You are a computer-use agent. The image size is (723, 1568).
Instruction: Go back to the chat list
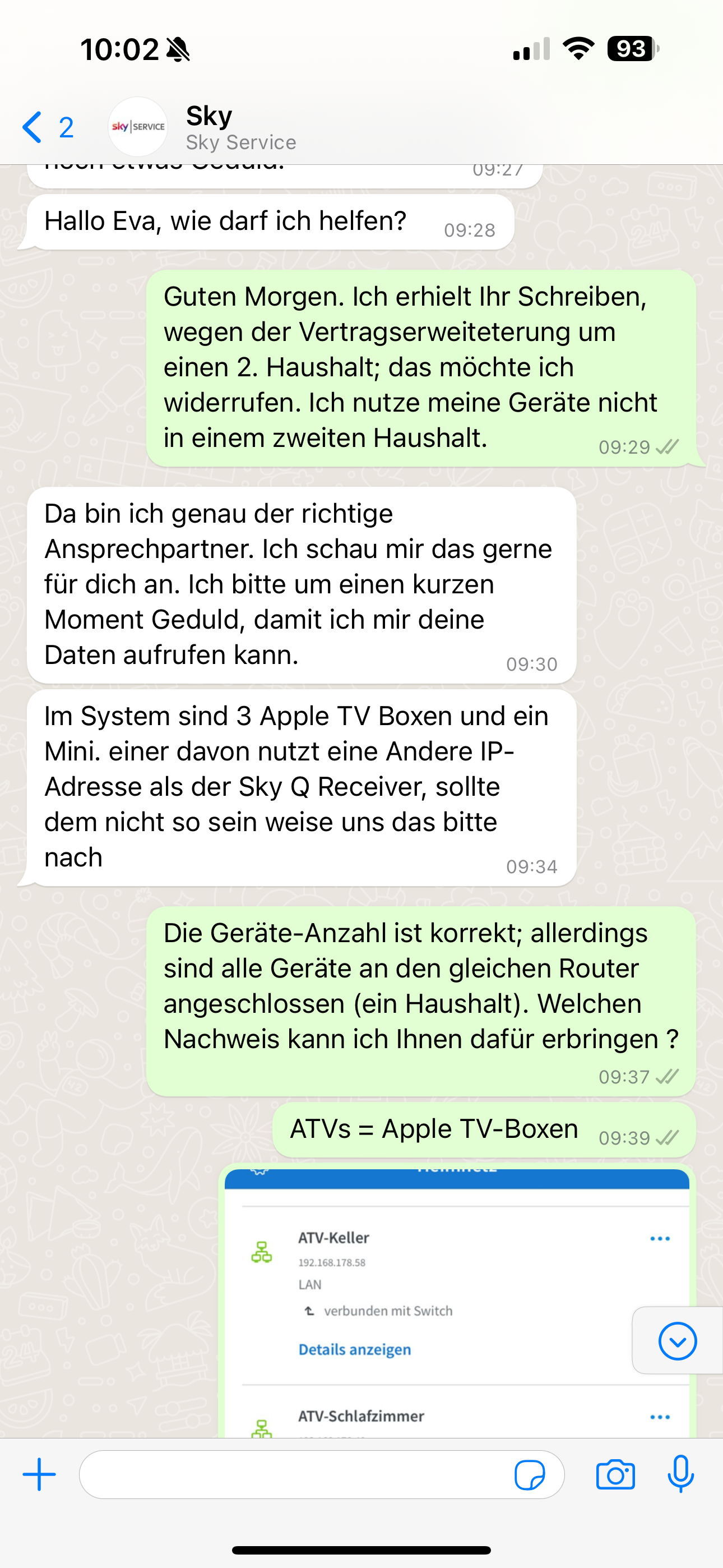48,127
